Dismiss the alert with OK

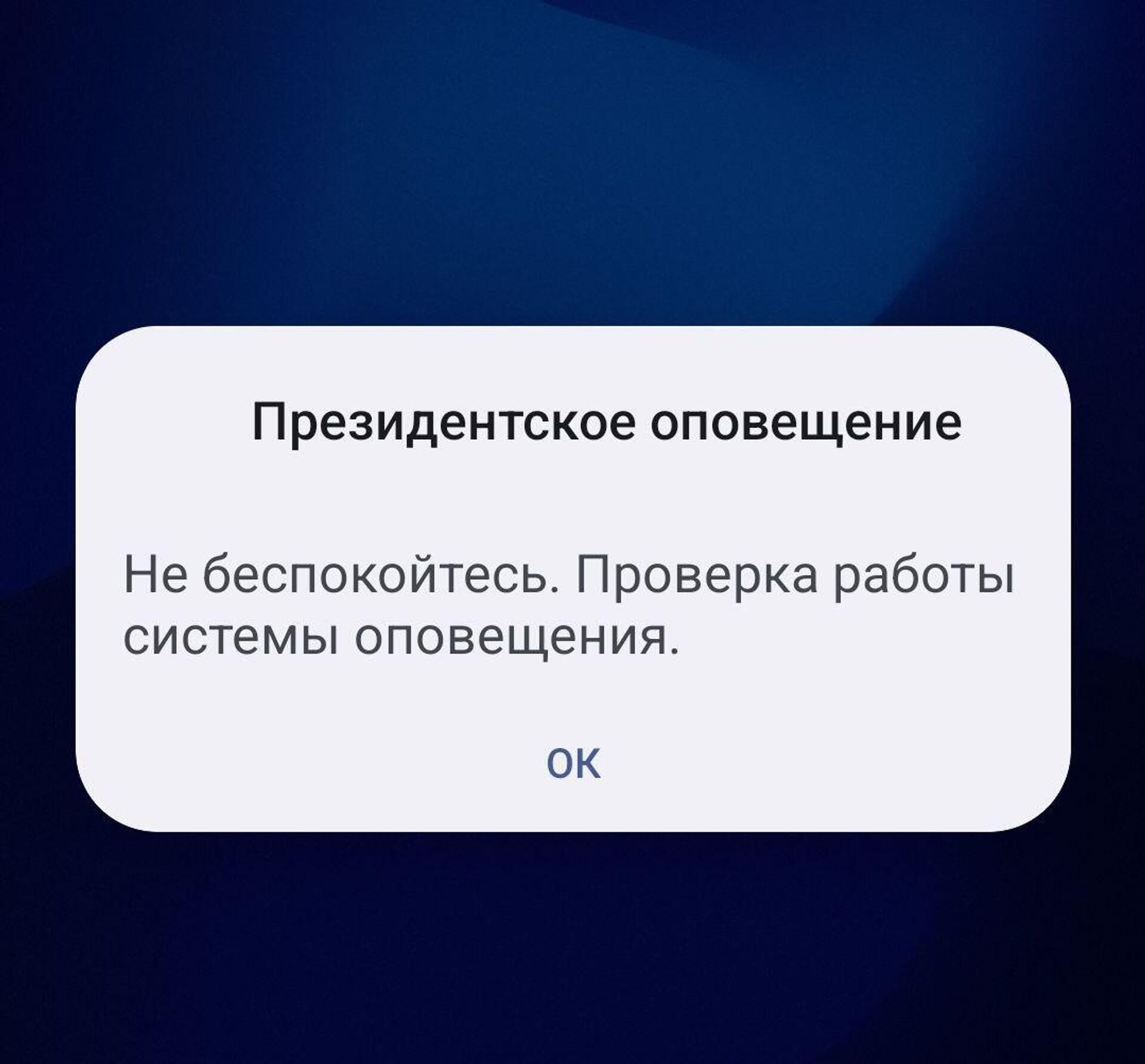[x=573, y=763]
